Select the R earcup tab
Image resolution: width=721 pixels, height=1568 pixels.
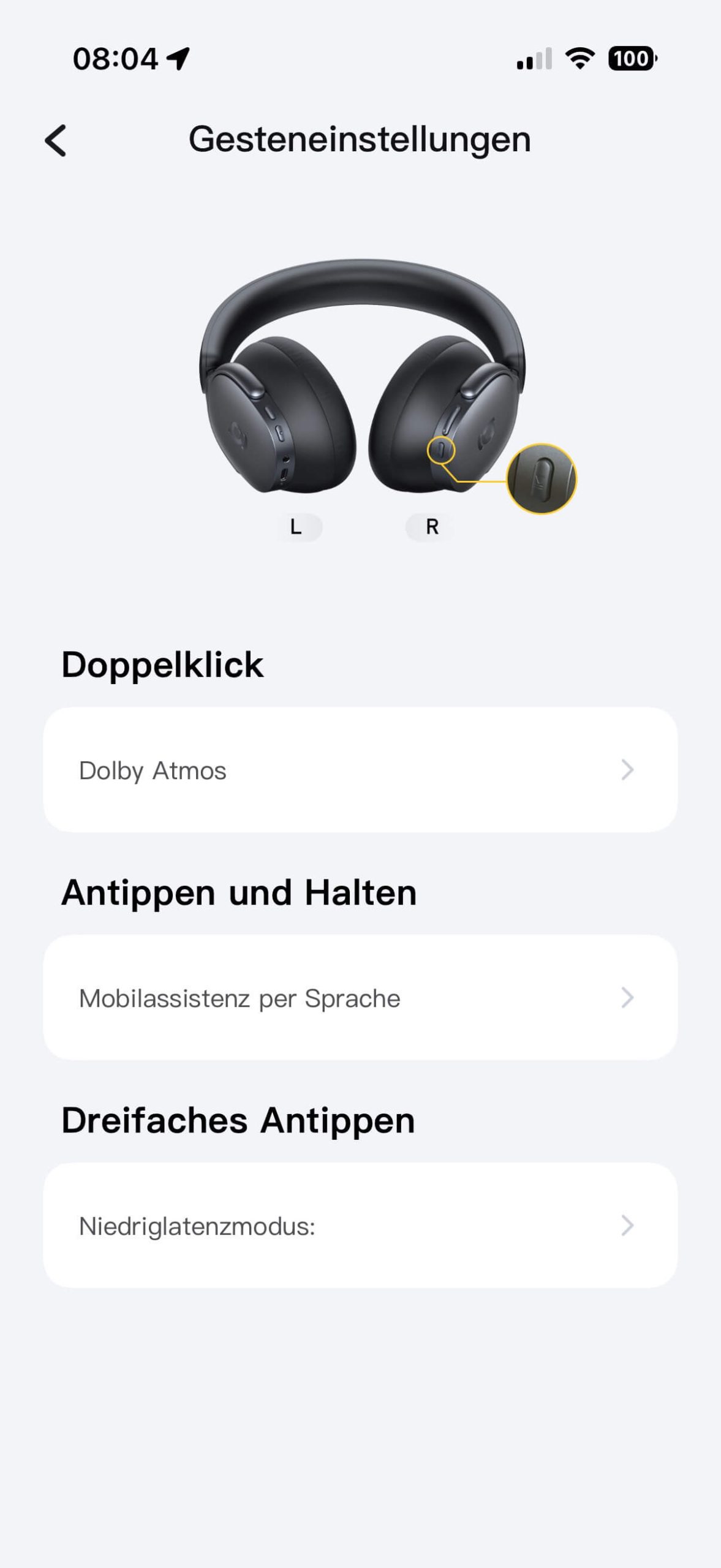(431, 527)
